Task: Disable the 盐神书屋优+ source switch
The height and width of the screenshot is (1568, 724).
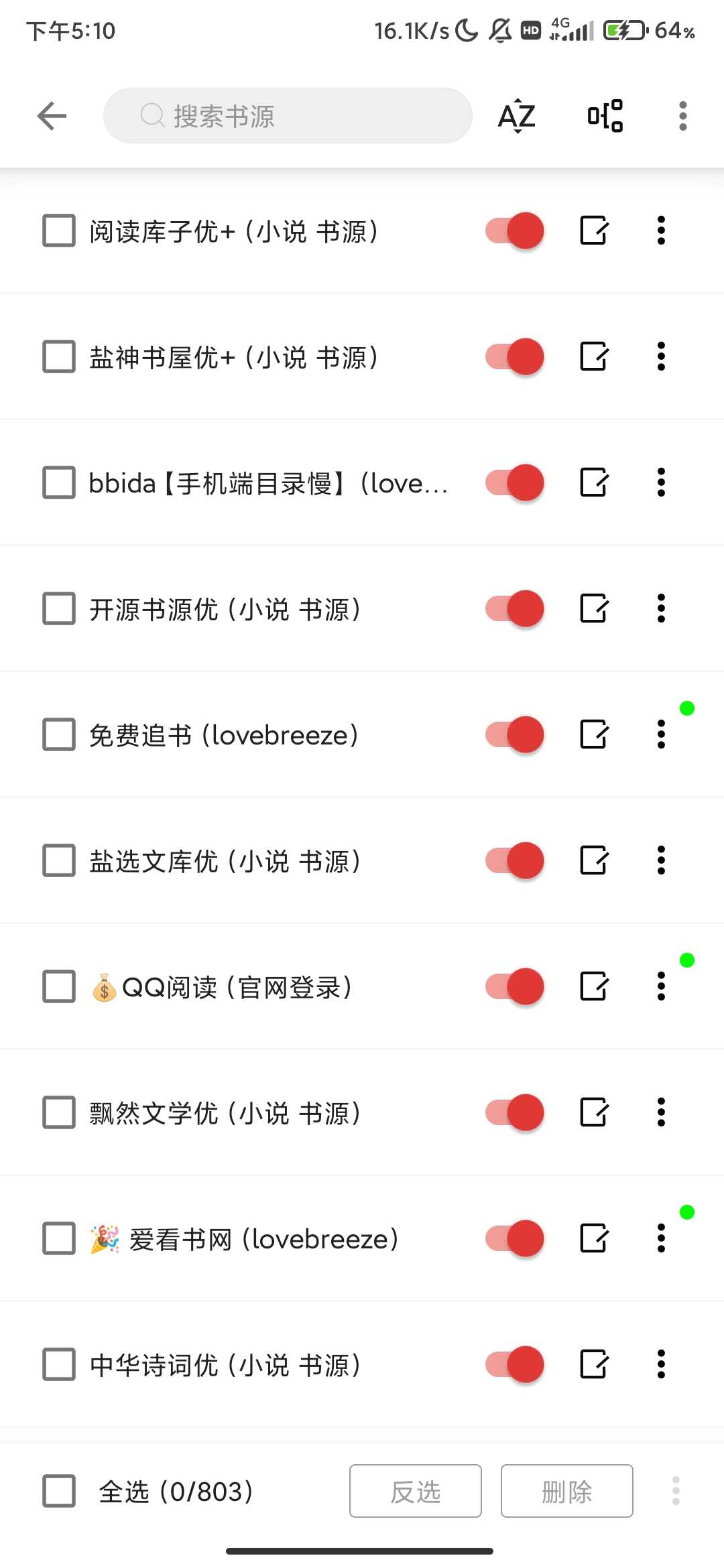Action: (515, 356)
